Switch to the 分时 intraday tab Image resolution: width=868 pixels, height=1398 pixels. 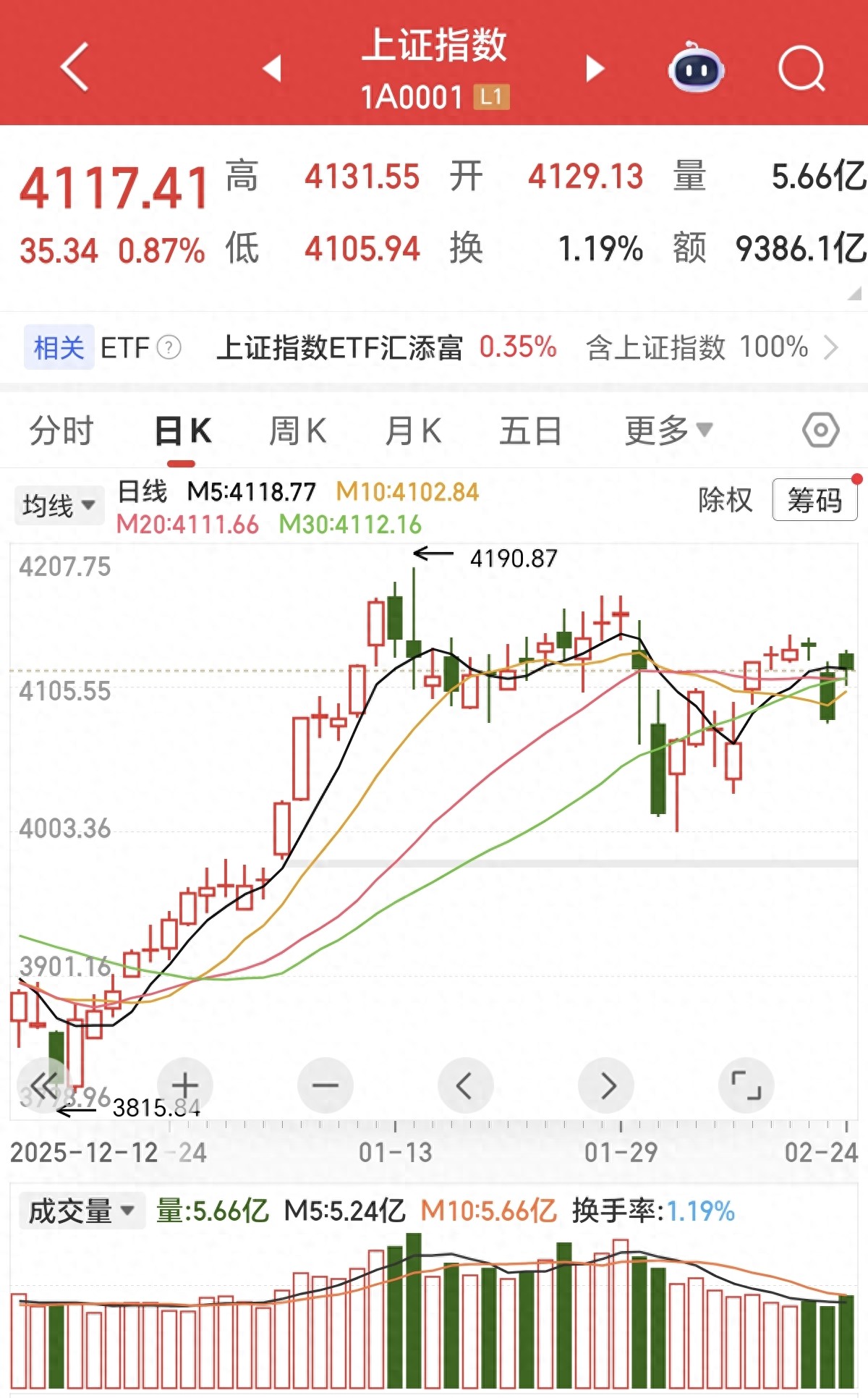click(61, 428)
